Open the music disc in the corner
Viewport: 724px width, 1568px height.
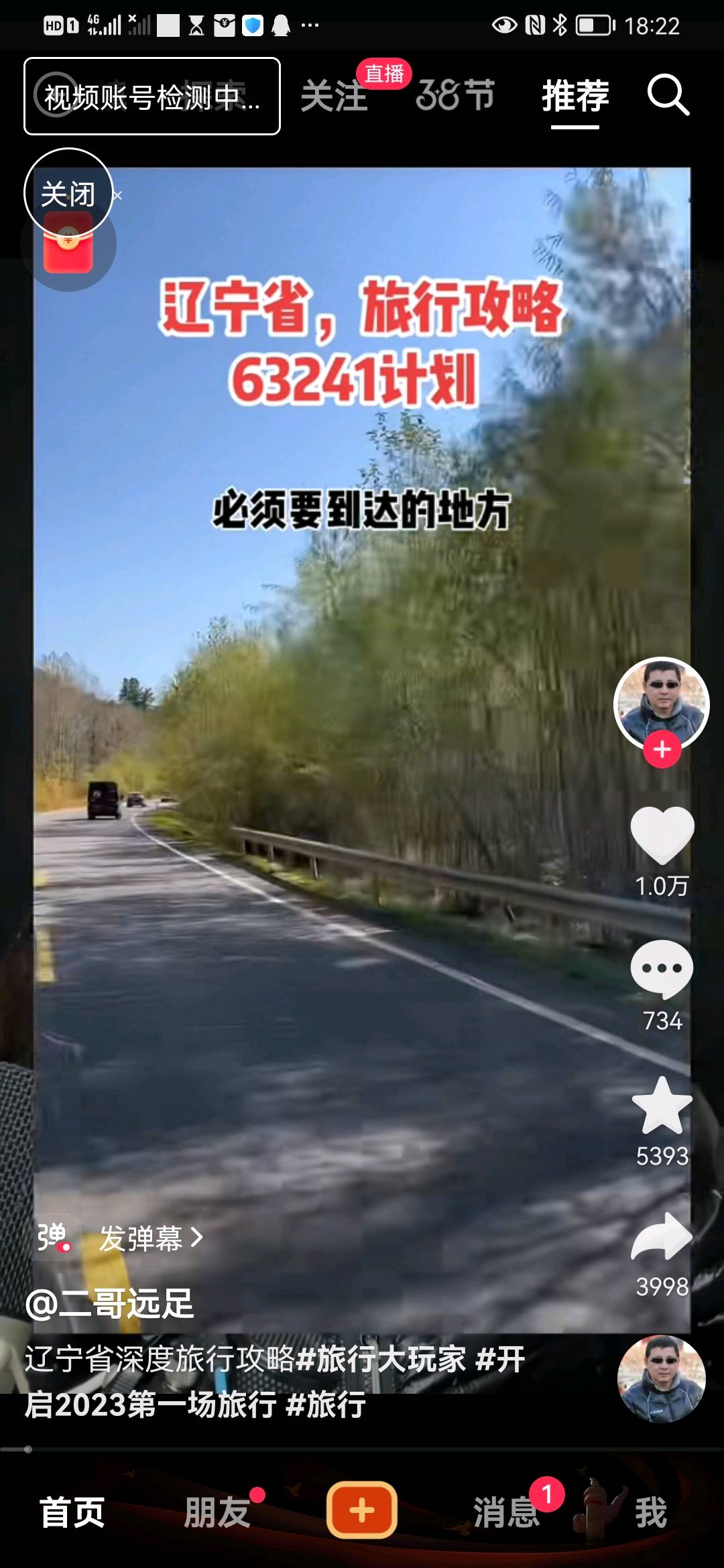[x=661, y=1379]
